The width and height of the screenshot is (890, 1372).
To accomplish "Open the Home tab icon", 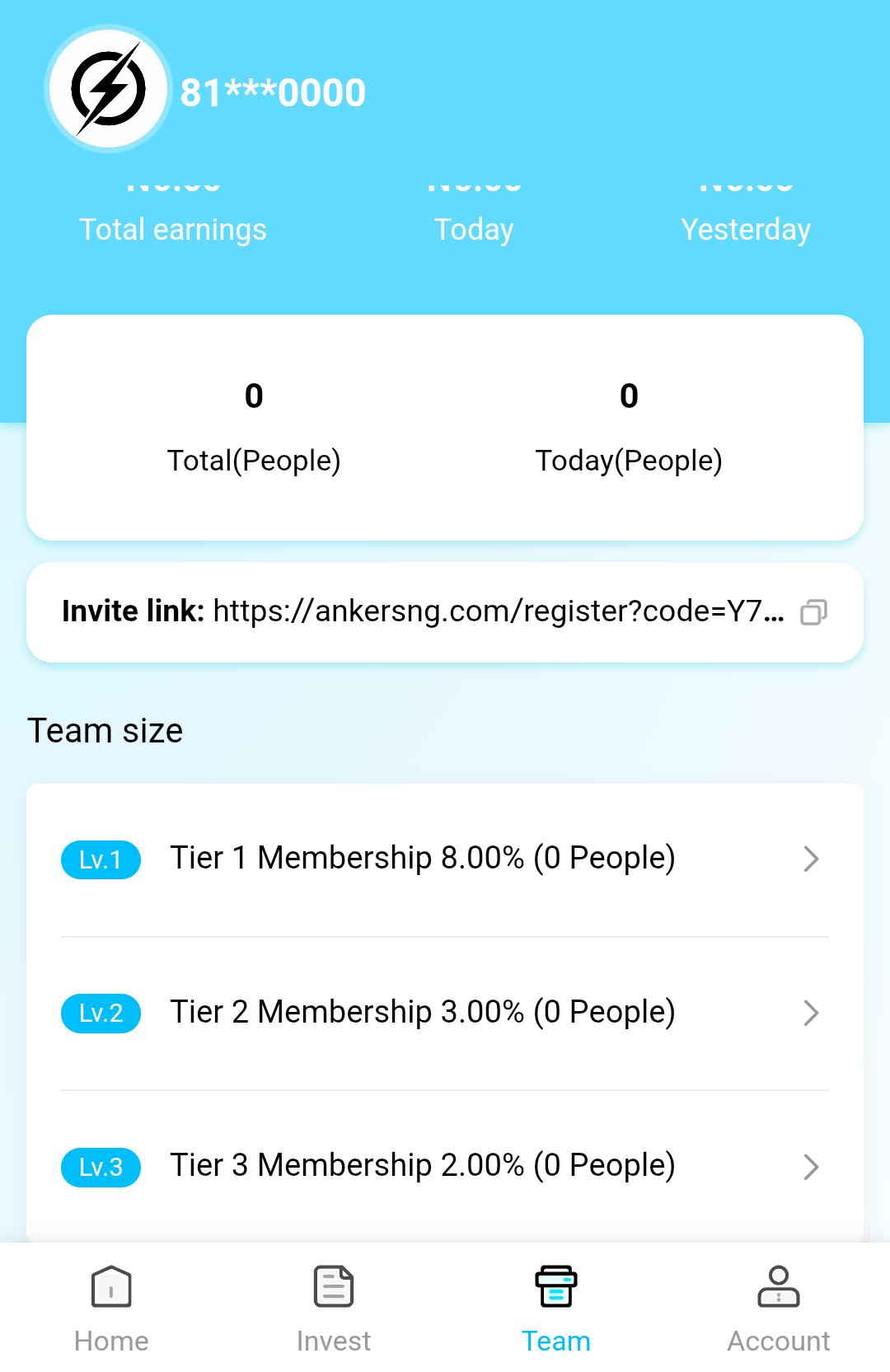I will point(111,1286).
